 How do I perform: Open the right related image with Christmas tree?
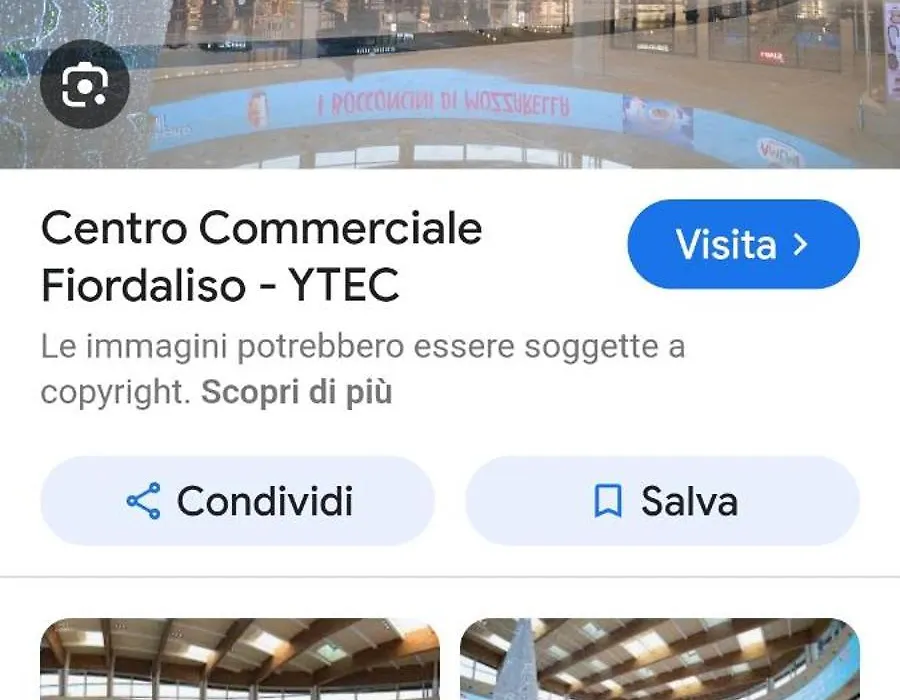point(659,659)
